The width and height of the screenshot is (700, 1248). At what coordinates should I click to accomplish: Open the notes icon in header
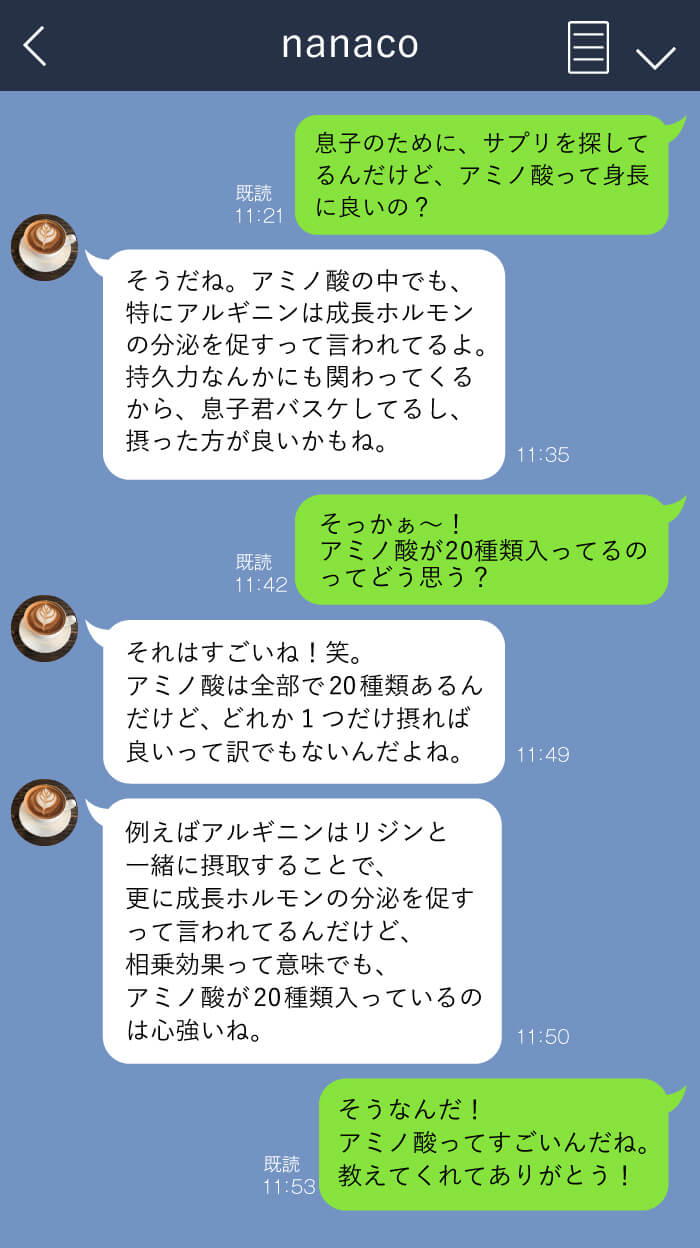tap(588, 47)
